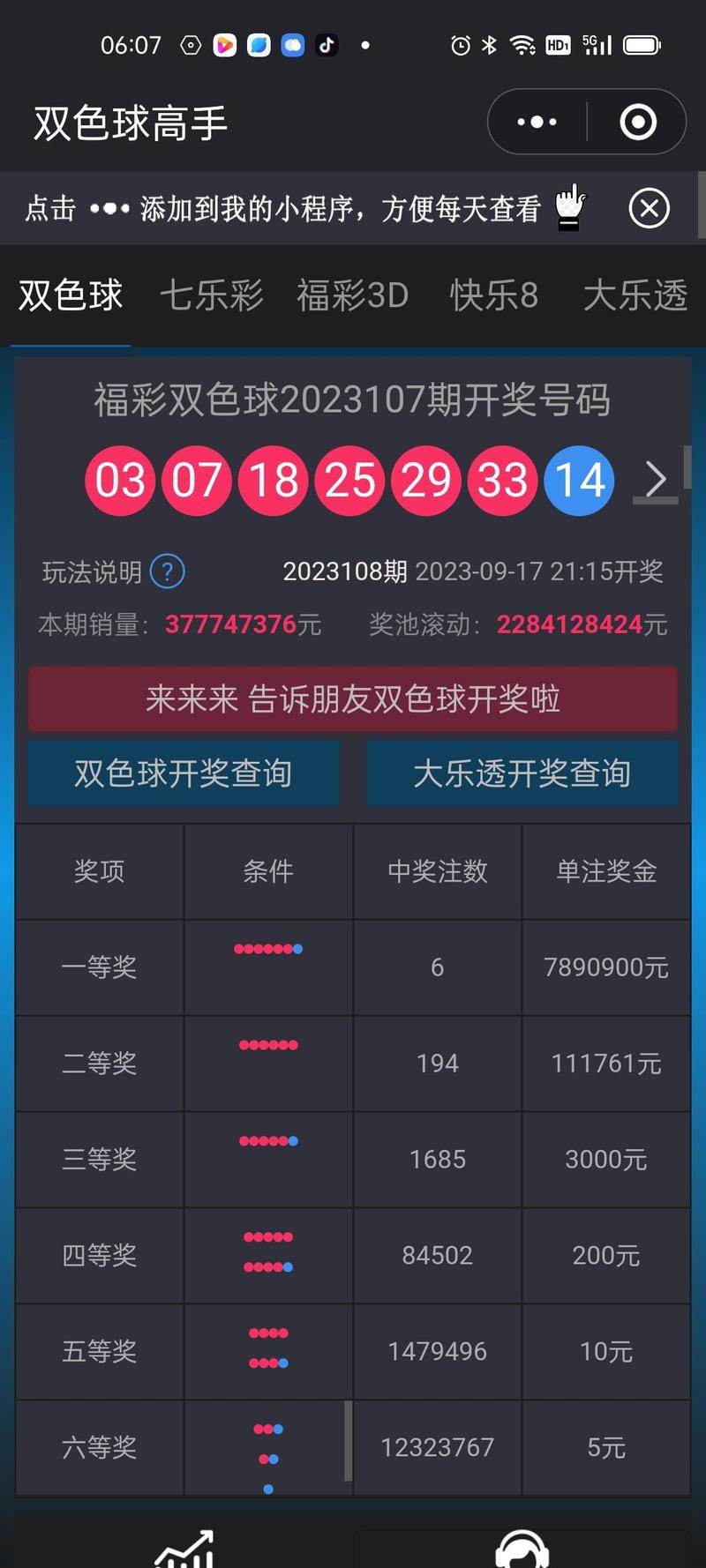
Task: Switch to the 快乐8 tab
Action: pos(494,296)
